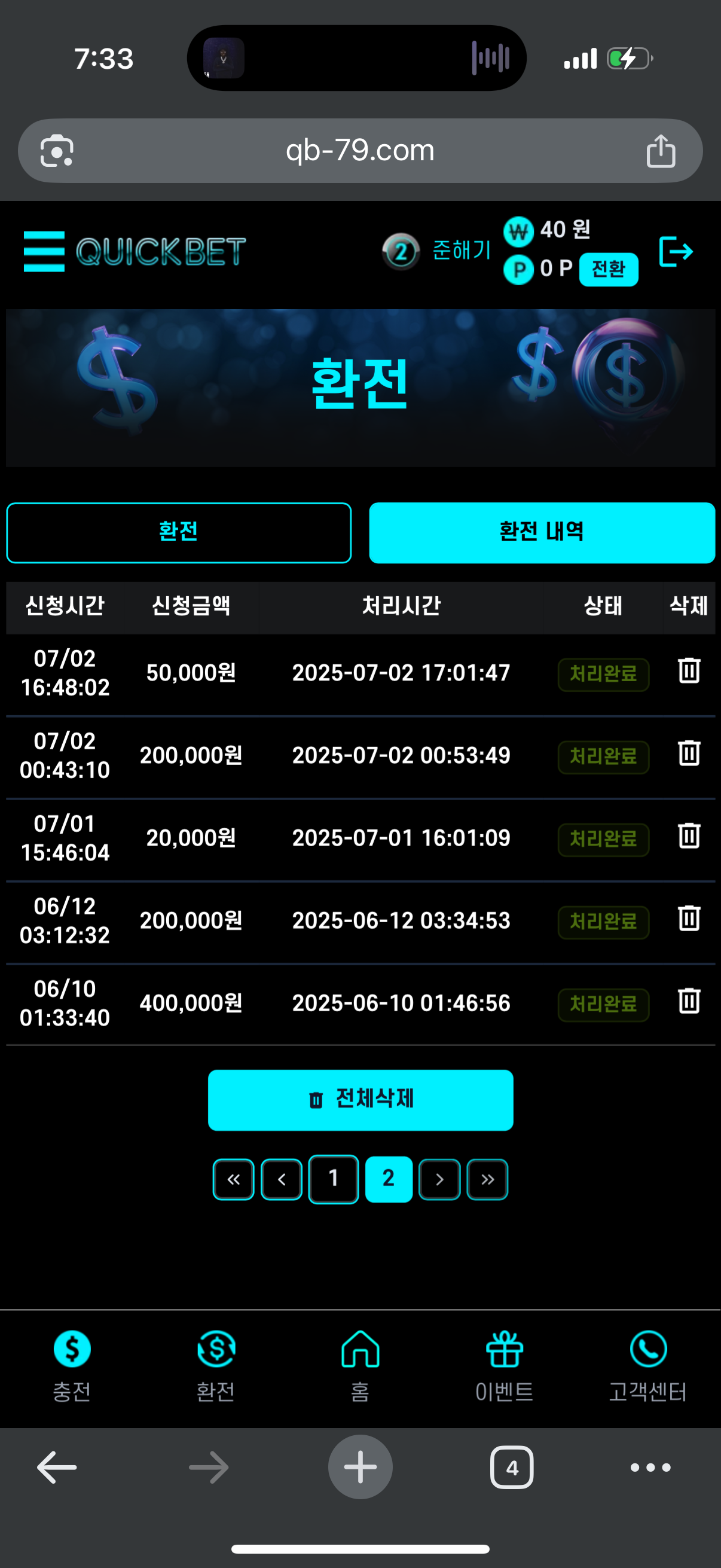Screen dimensions: 721x1568
Task: Switch to the 환전 request tab
Action: pyautogui.click(x=178, y=533)
